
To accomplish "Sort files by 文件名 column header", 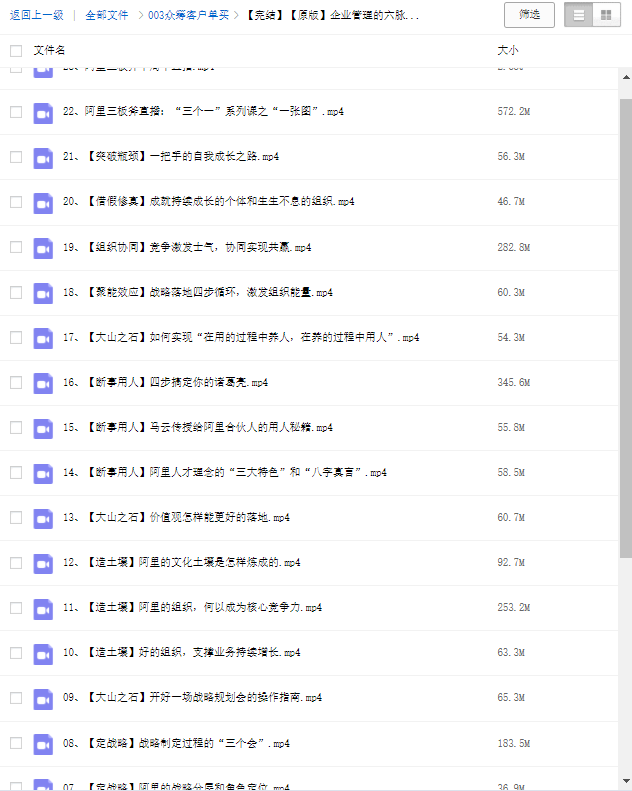I will pos(49,50).
